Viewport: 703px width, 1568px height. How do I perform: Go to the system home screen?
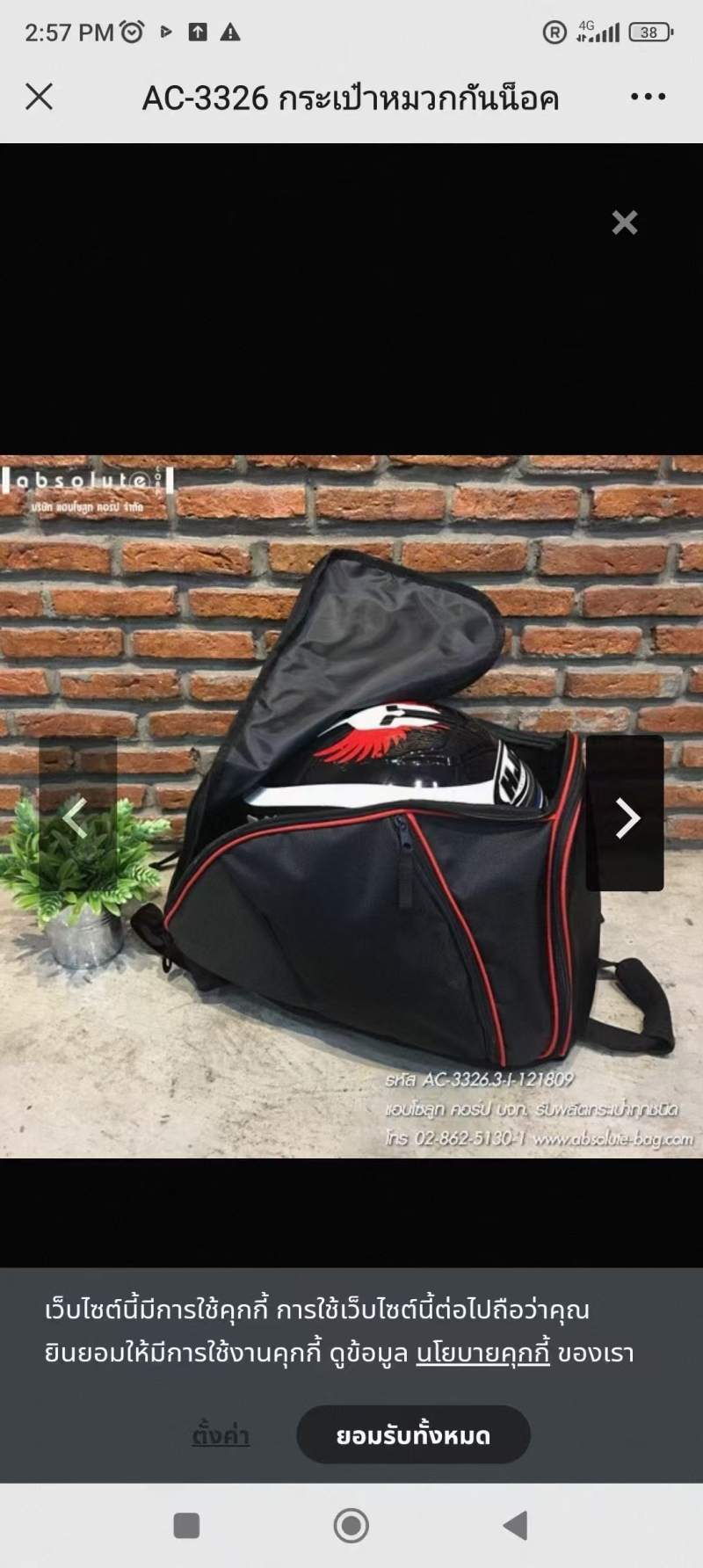[351, 1526]
